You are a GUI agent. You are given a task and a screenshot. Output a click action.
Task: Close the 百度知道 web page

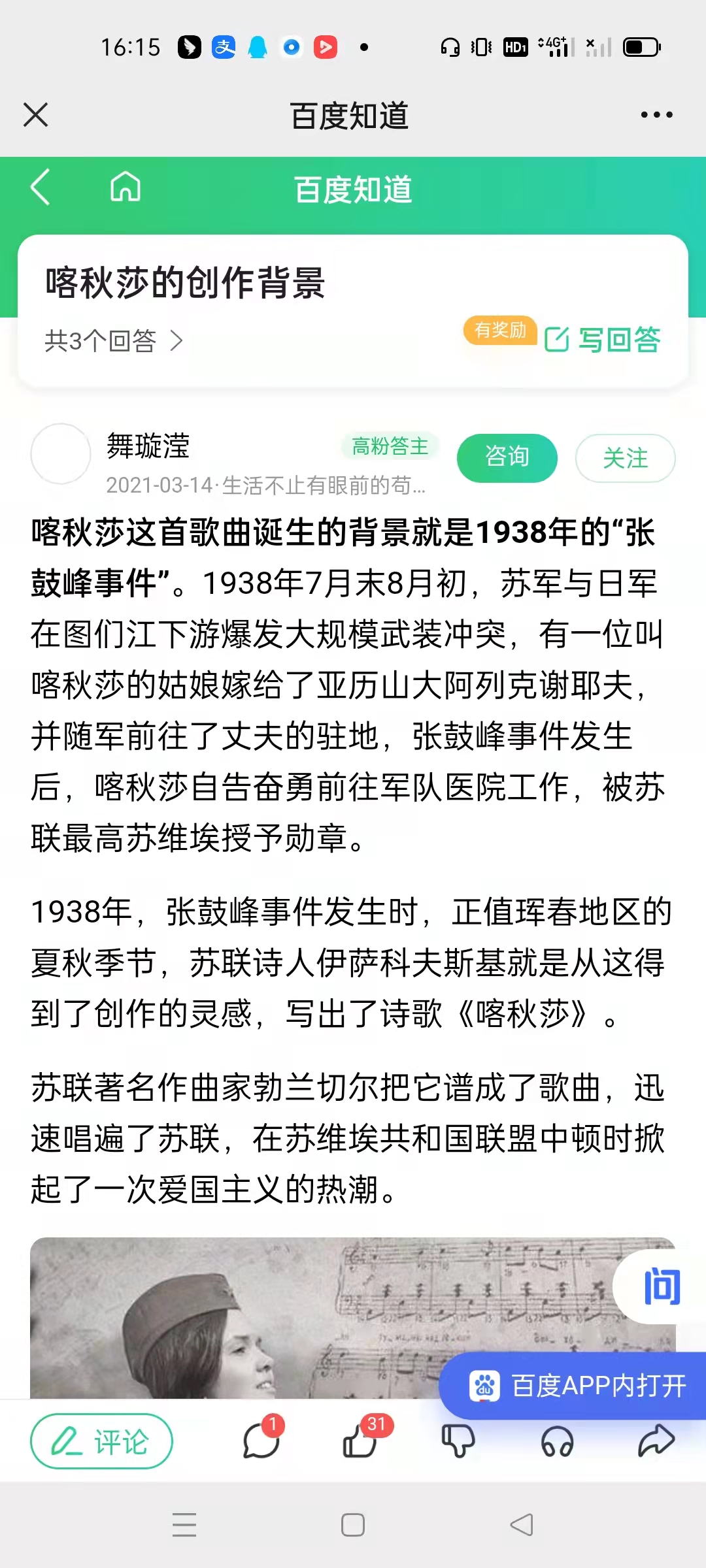click(x=36, y=115)
